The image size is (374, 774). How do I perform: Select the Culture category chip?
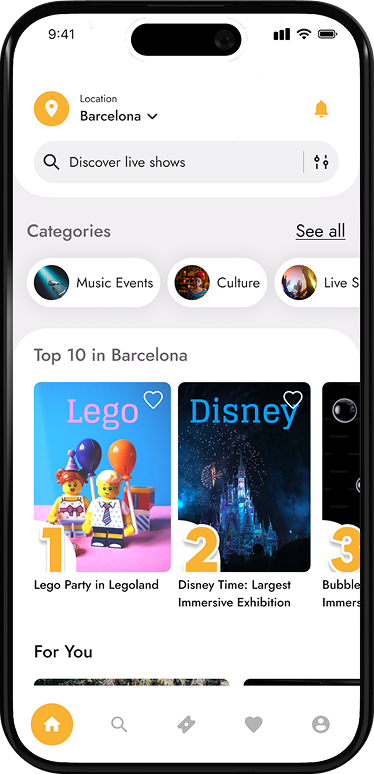(x=217, y=283)
